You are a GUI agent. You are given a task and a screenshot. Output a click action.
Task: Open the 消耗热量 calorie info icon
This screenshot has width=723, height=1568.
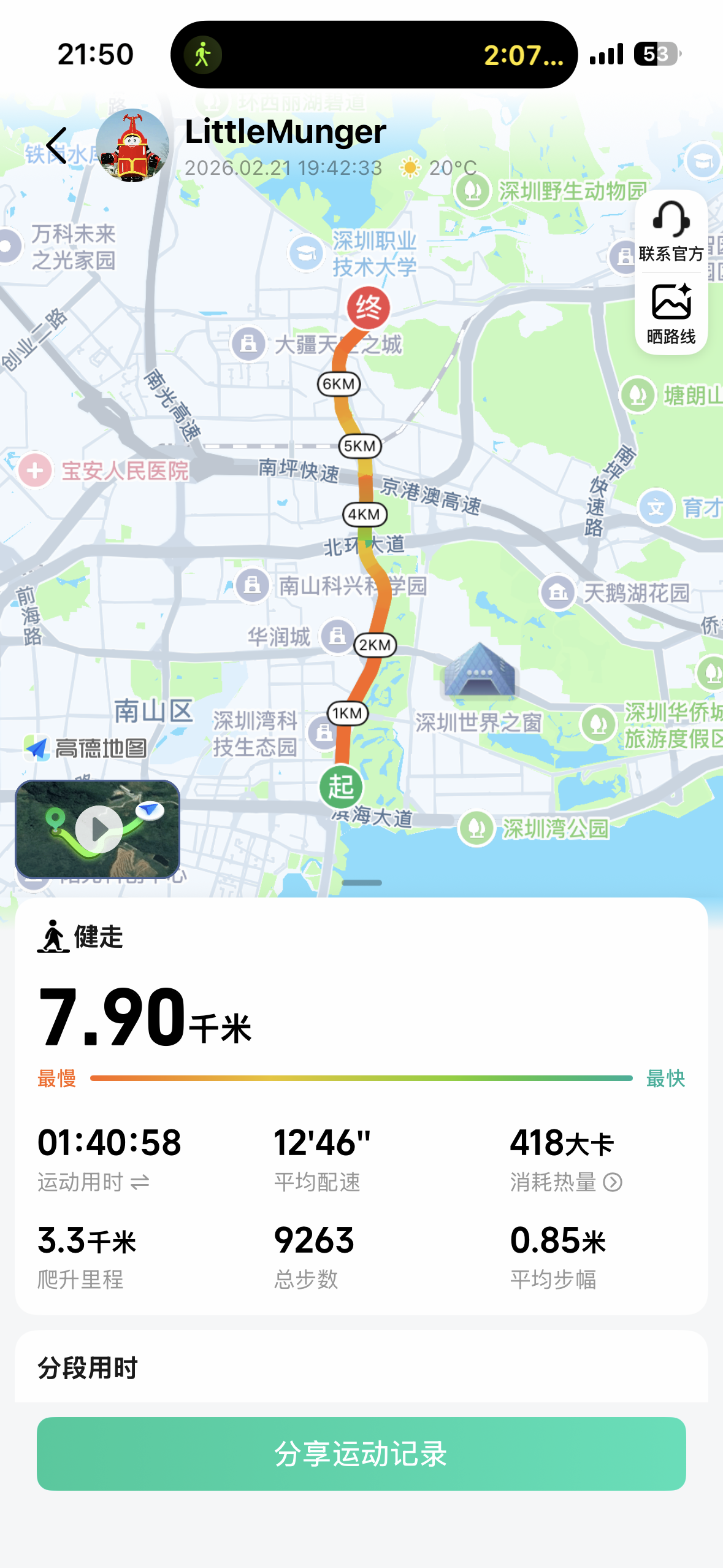[x=613, y=1182]
